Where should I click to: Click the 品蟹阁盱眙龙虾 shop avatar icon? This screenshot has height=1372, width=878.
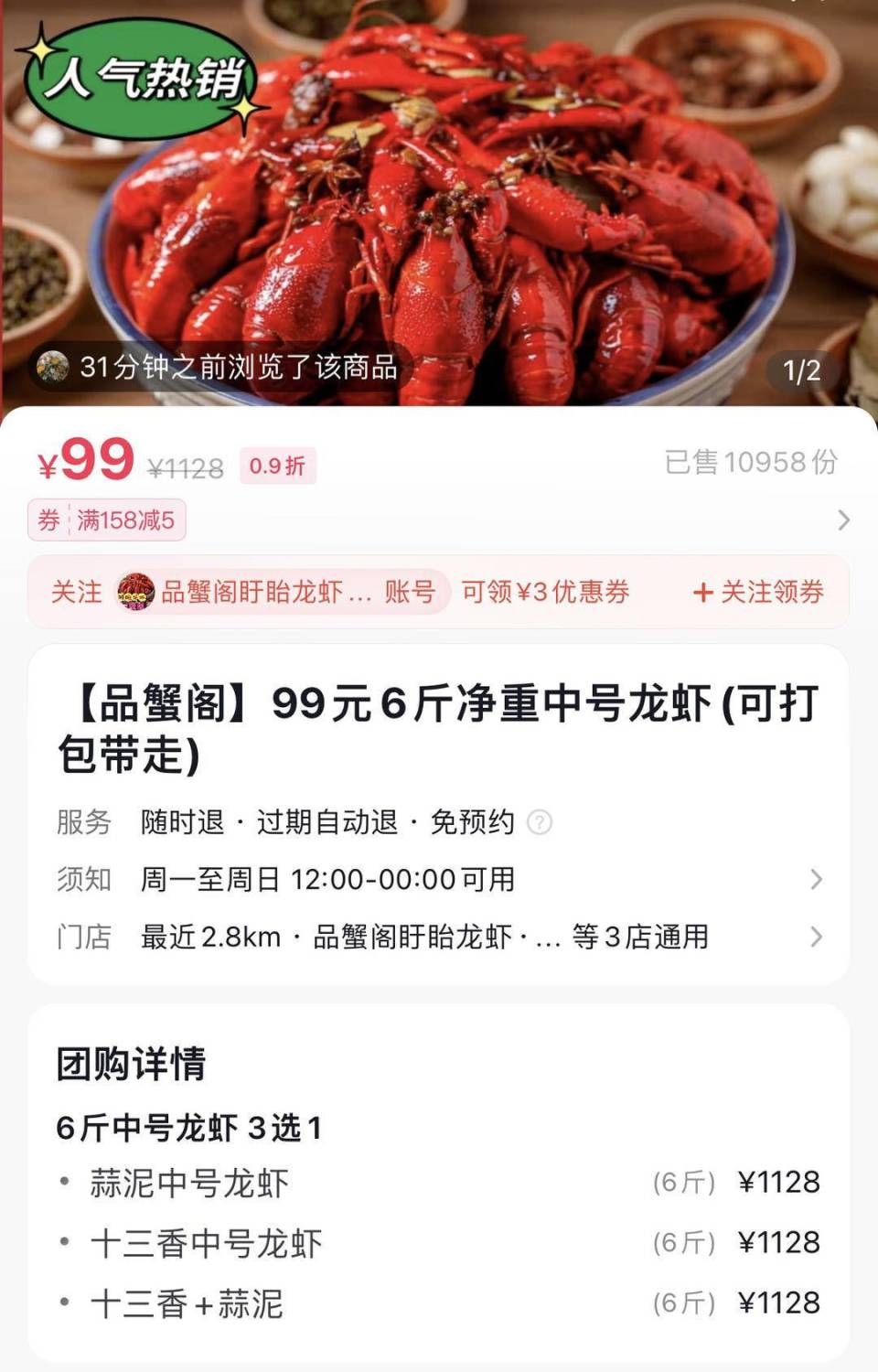pyautogui.click(x=134, y=591)
